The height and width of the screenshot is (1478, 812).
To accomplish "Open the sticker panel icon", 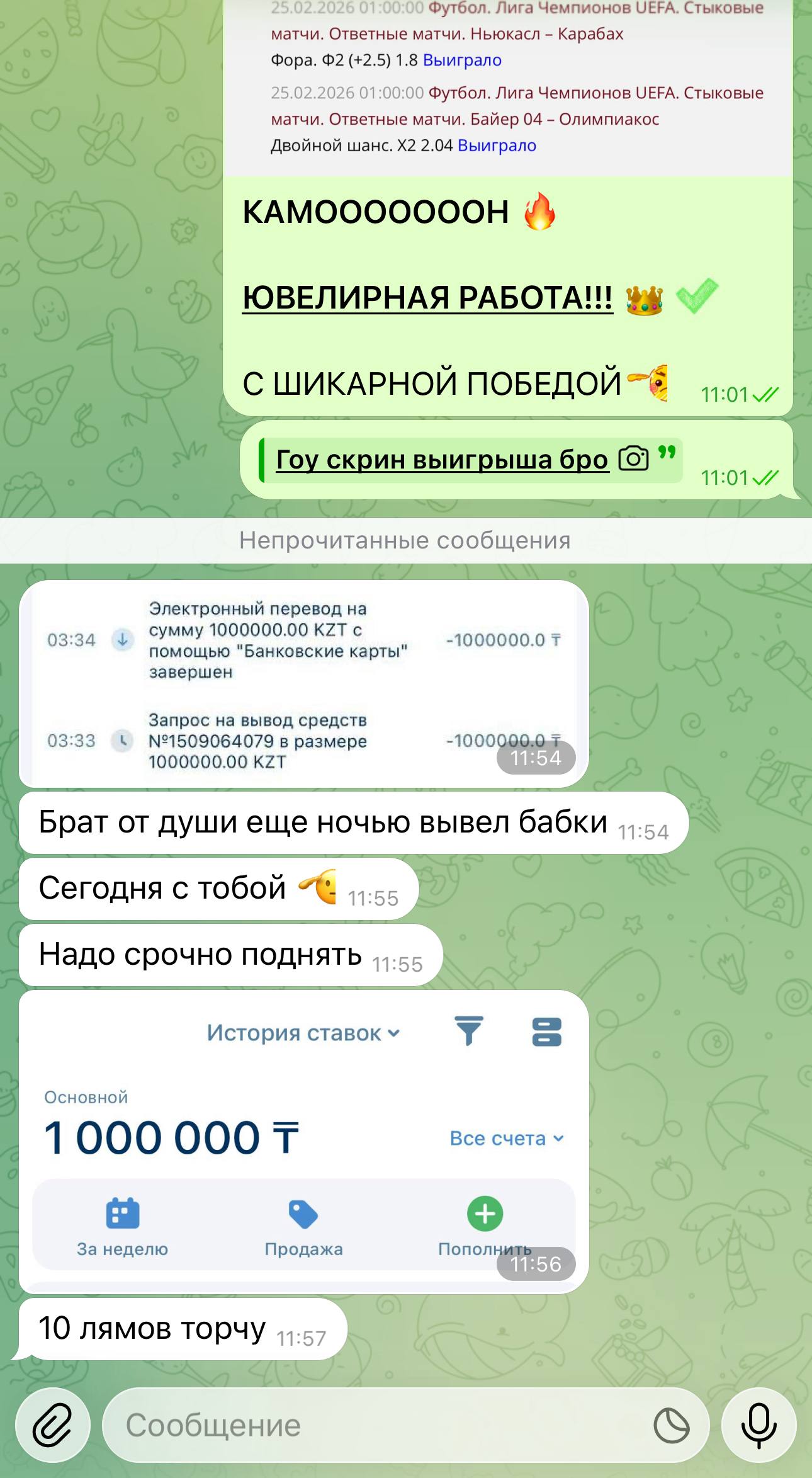I will click(671, 1425).
